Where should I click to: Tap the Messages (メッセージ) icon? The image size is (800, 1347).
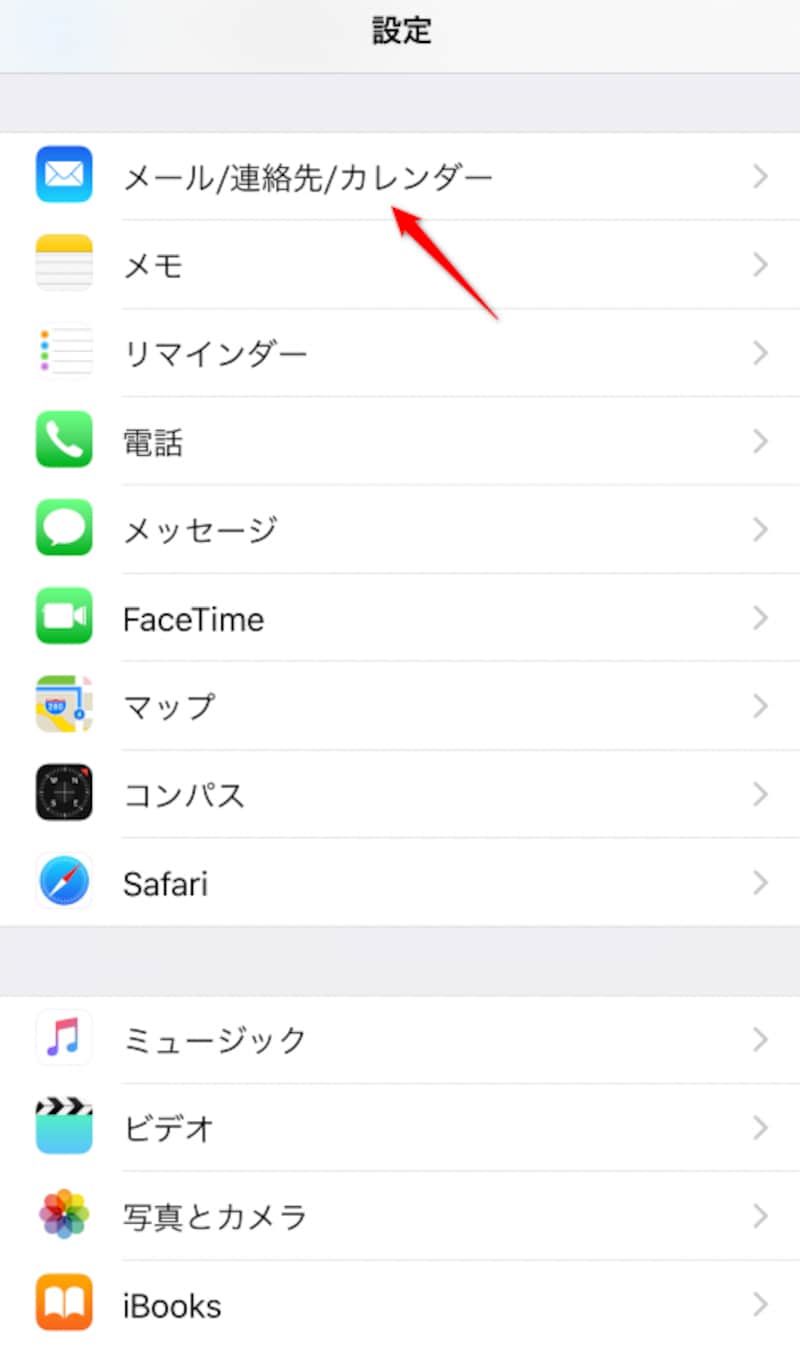click(x=64, y=528)
